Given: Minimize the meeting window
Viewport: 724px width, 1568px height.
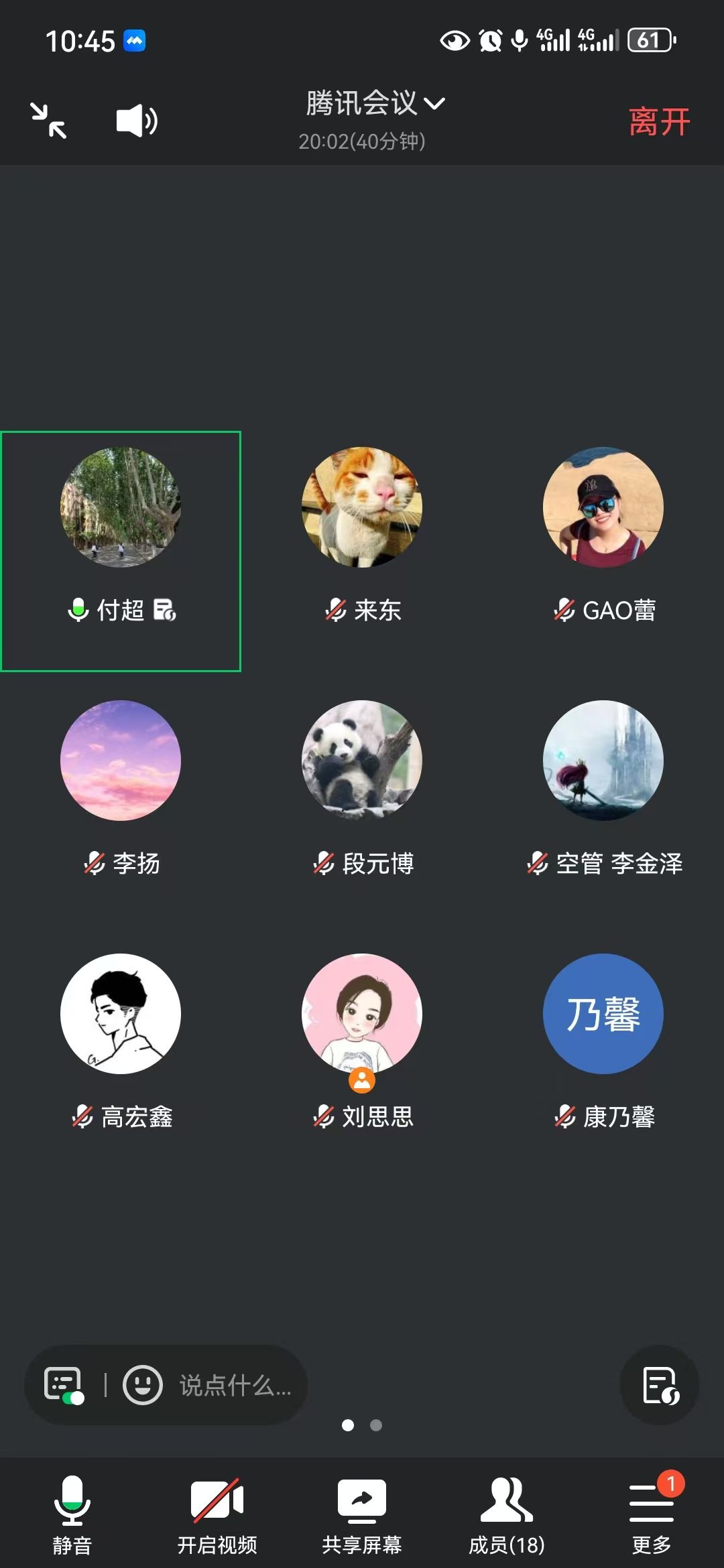Looking at the screenshot, I should (x=48, y=121).
